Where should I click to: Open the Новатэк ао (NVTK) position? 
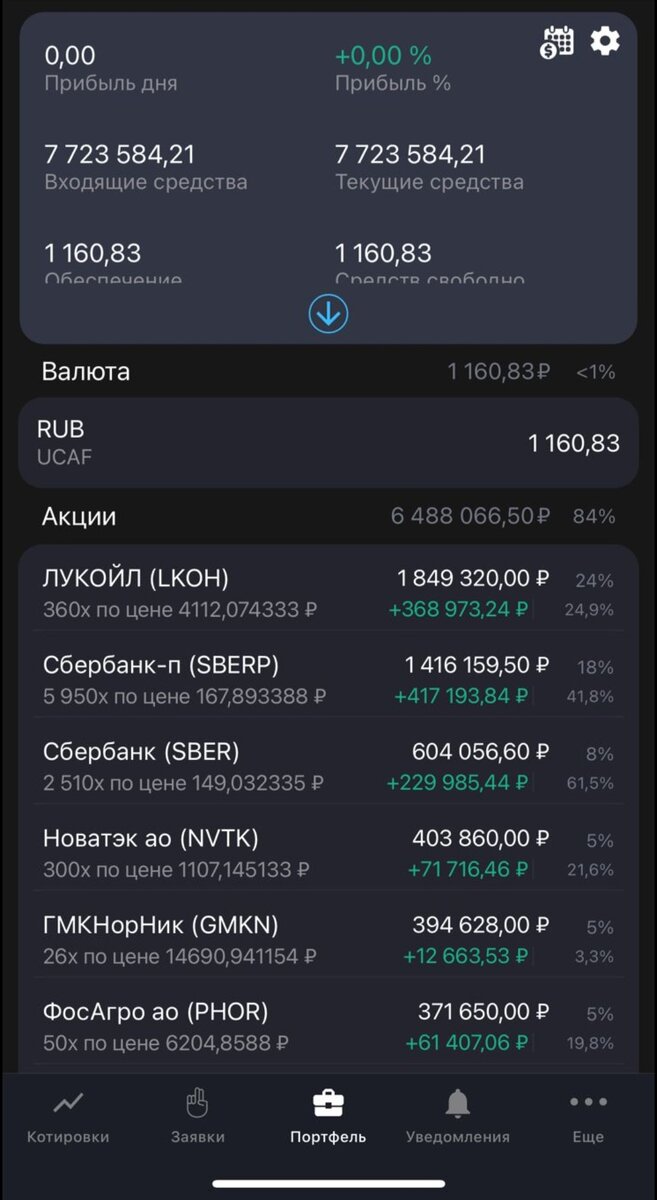[x=328, y=854]
